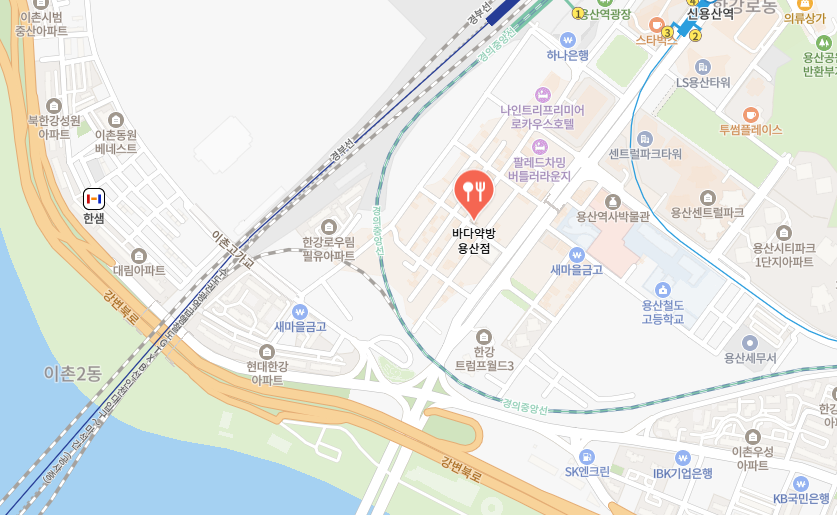Open the 용산역사박물관 museum marker
837x515 pixels.
pos(612,201)
